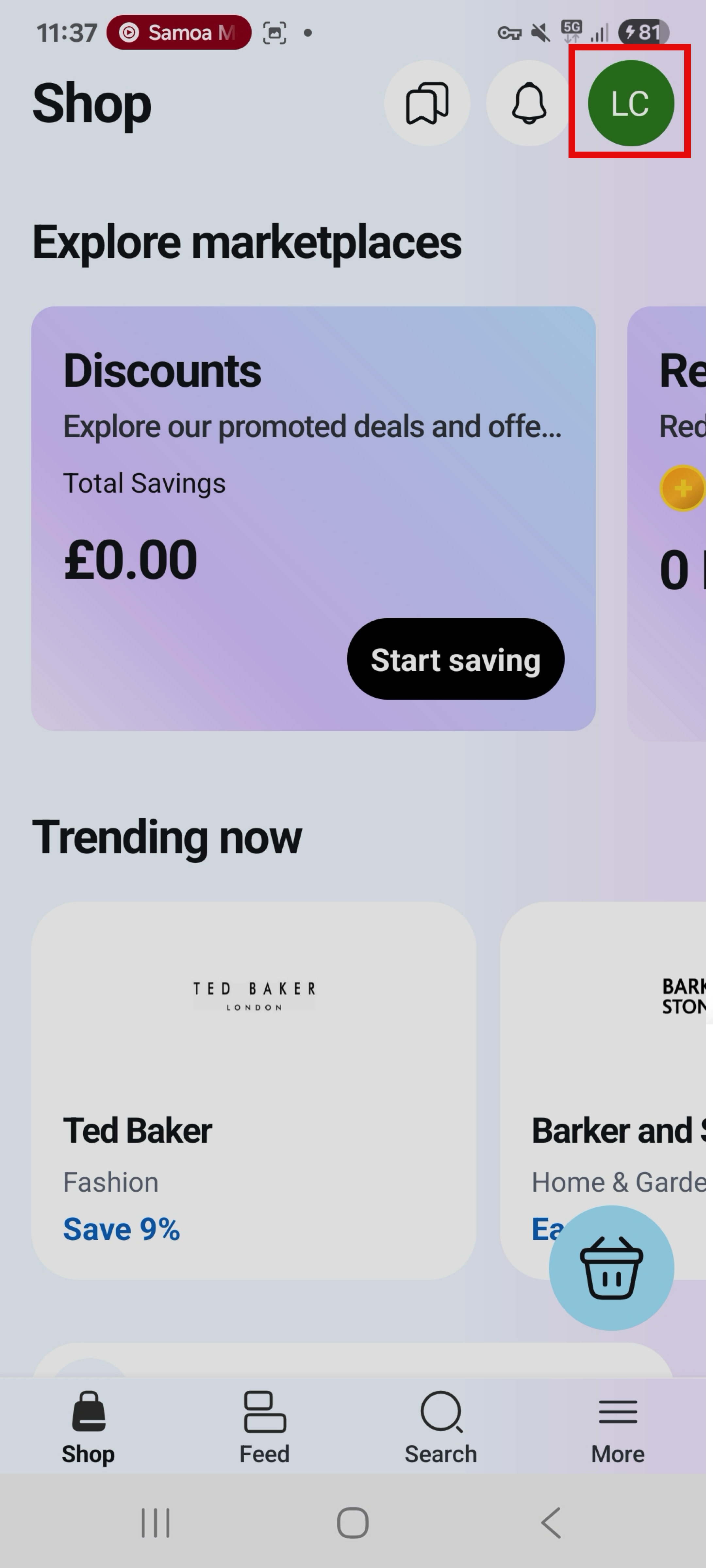The width and height of the screenshot is (713, 1568).
Task: Open the saved bookmarks icon
Action: tap(427, 104)
